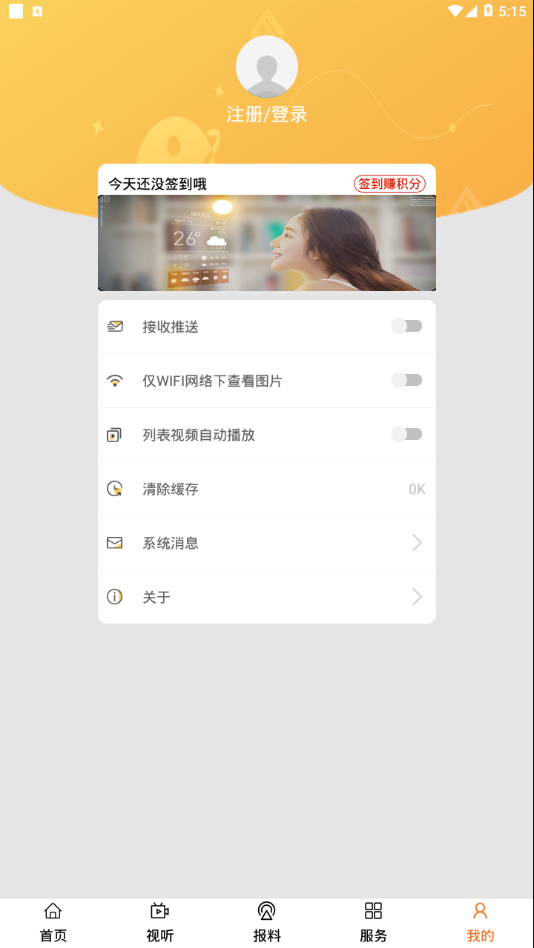The image size is (534, 948).
Task: Turn on 列表视频自动播放
Action: point(406,434)
